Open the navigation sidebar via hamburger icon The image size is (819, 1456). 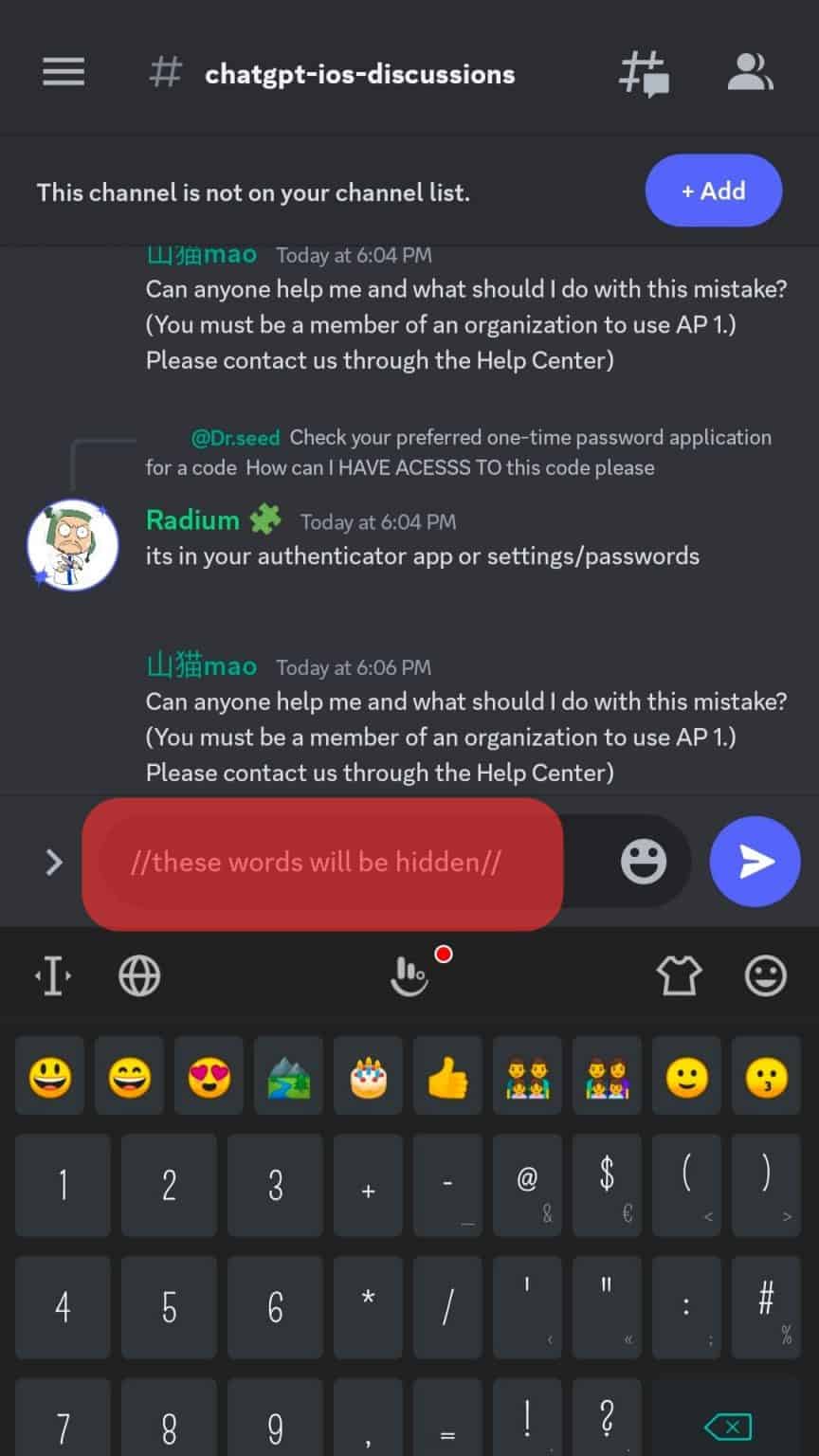(63, 72)
